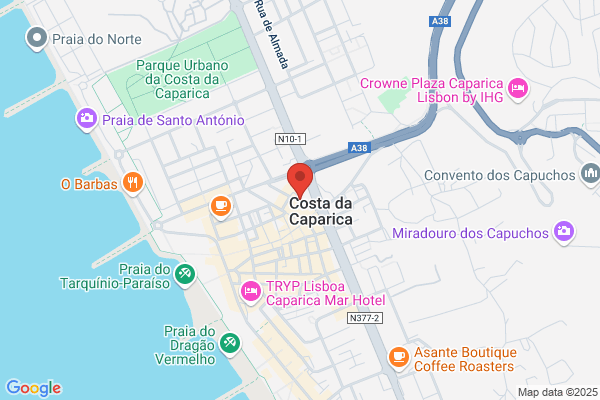Select Praia de Santo António photo spot
The width and height of the screenshot is (600, 400).
tap(87, 119)
